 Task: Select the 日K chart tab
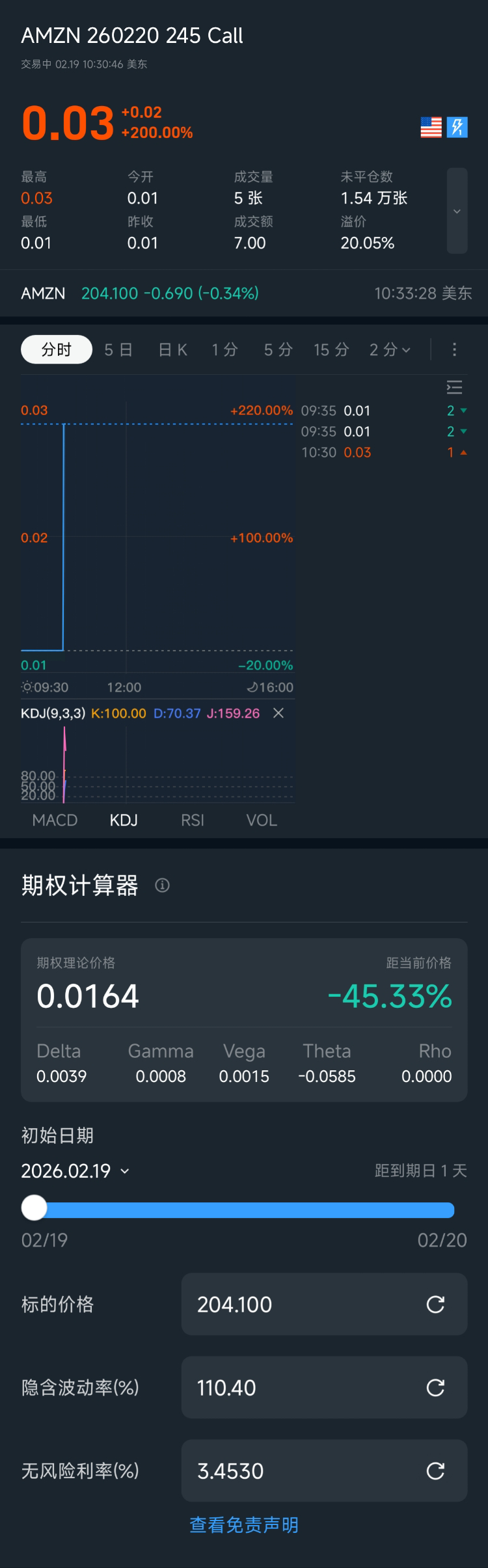pyautogui.click(x=173, y=350)
